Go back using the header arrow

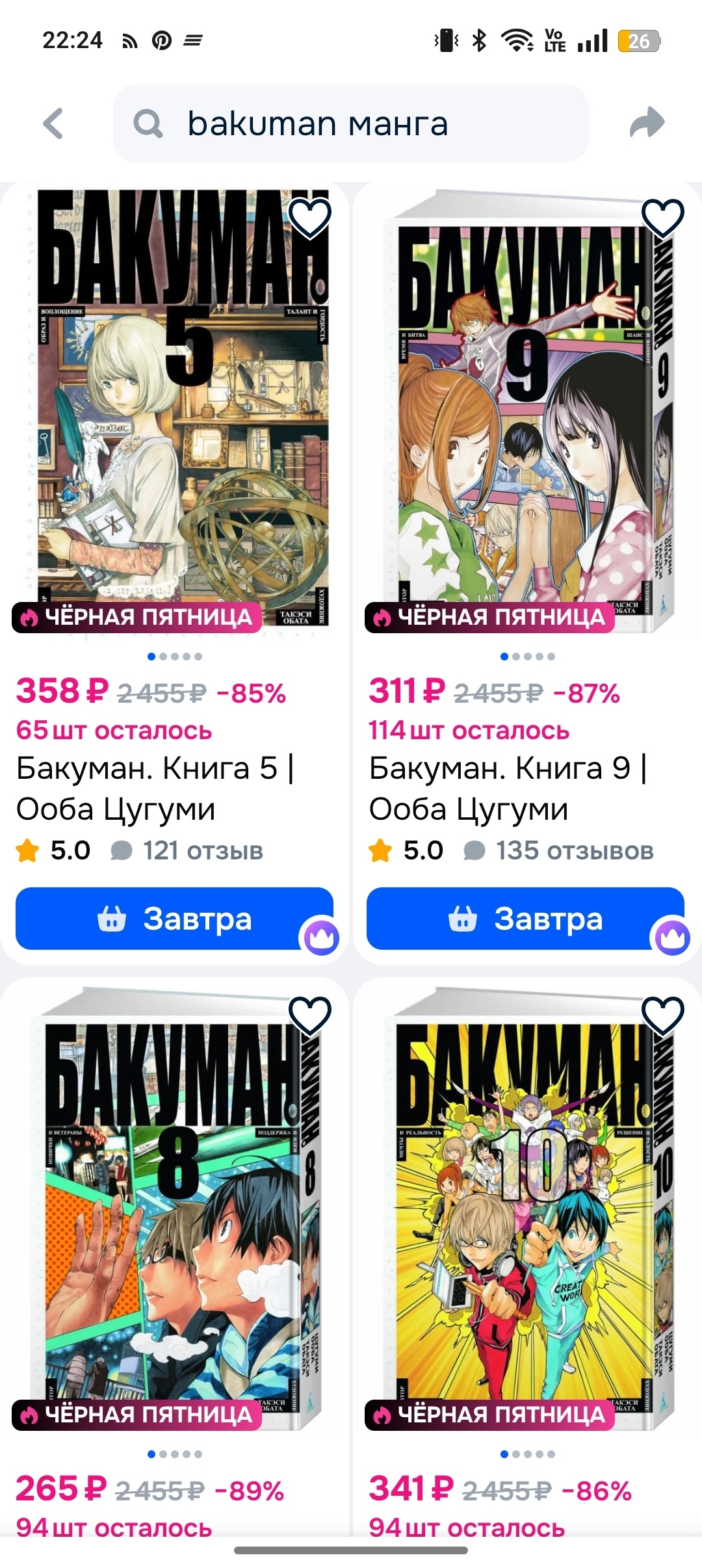(x=53, y=124)
